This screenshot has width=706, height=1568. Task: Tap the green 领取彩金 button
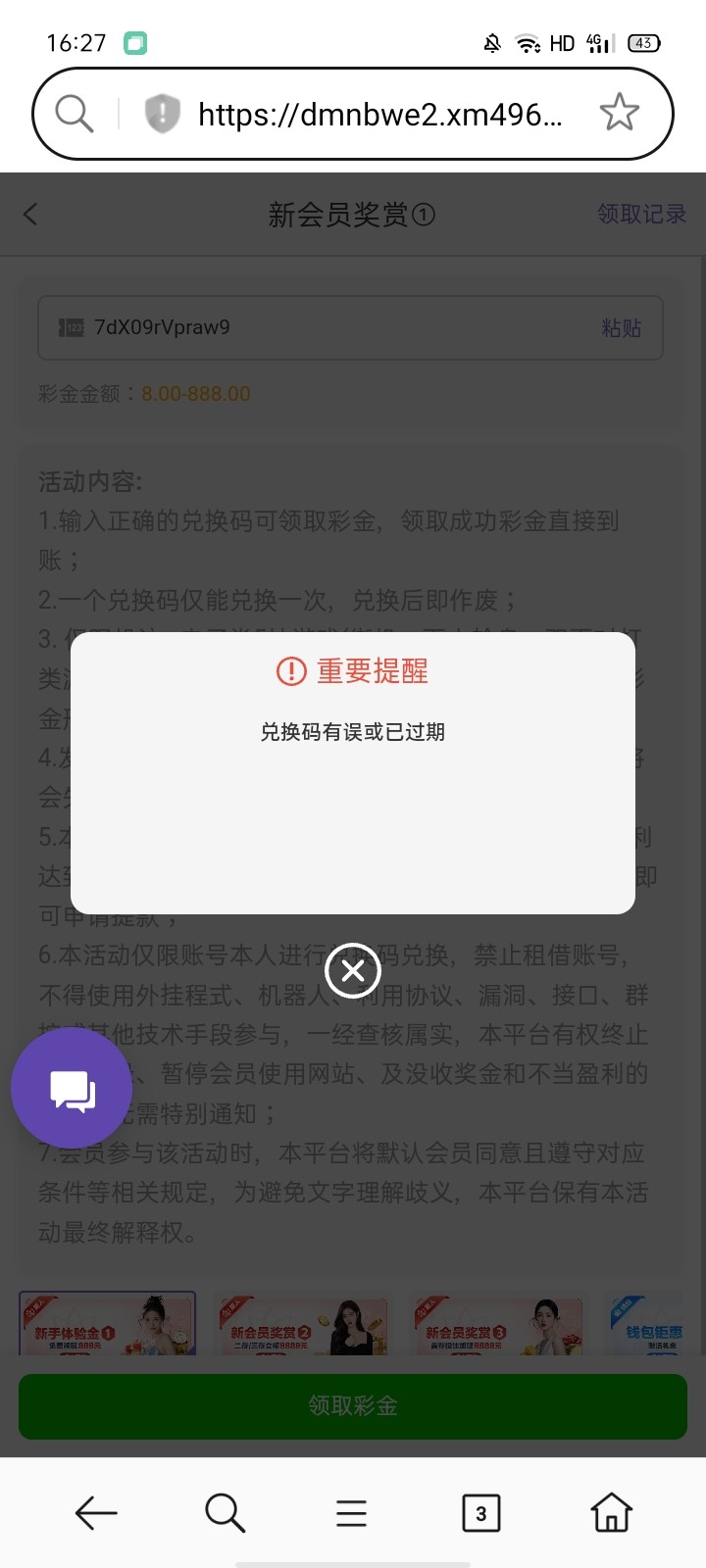[353, 1406]
